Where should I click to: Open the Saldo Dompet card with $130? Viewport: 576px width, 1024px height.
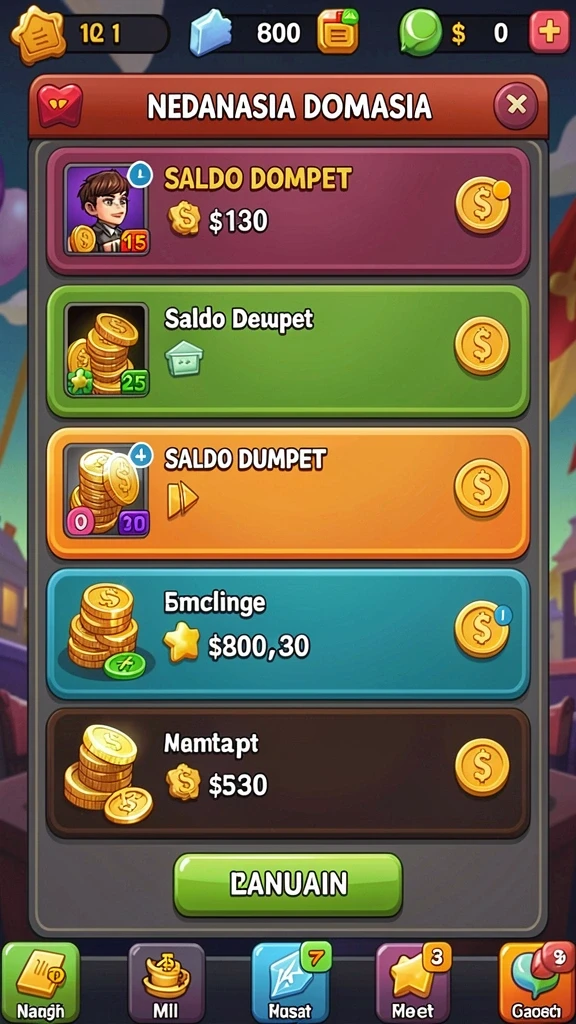[288, 212]
